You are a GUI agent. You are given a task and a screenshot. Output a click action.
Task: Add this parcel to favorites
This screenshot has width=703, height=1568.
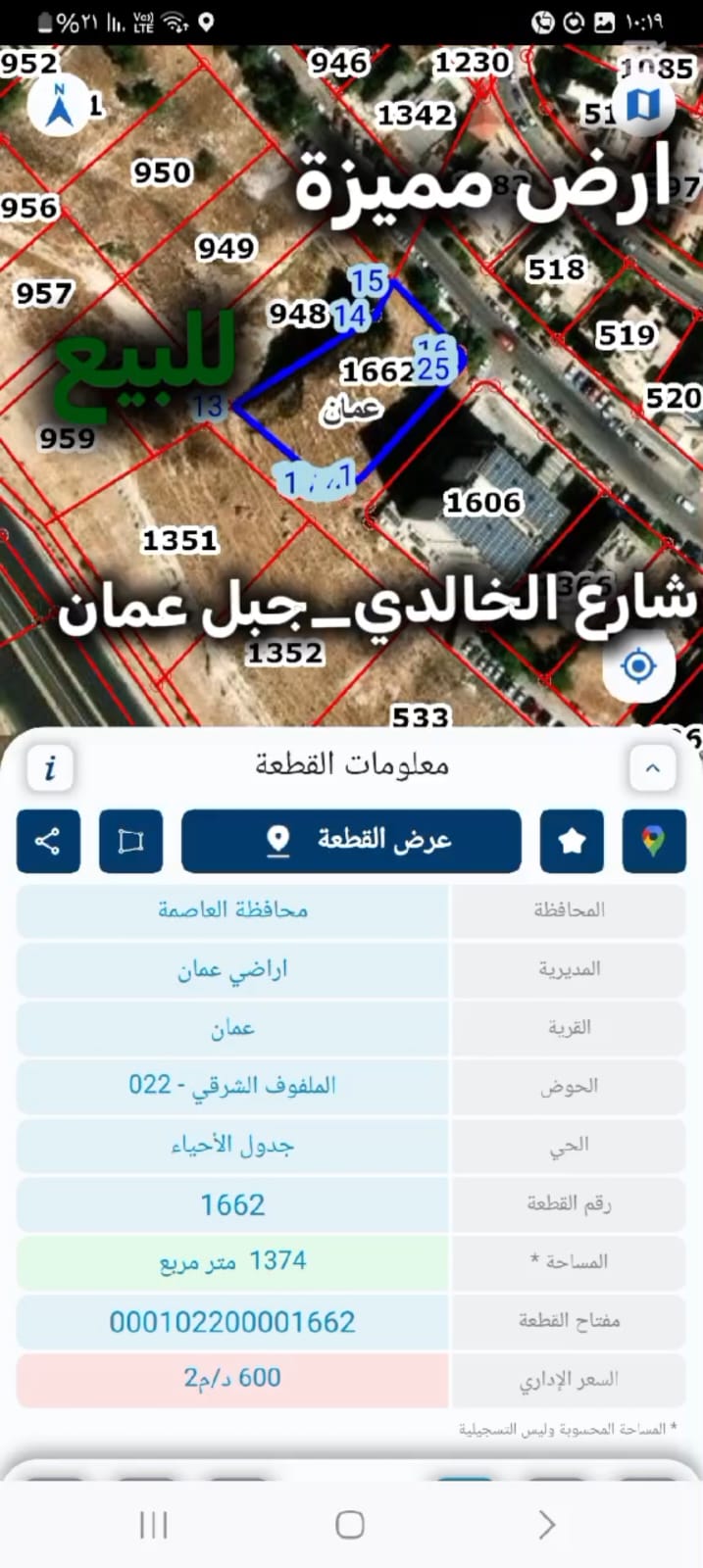coord(572,841)
